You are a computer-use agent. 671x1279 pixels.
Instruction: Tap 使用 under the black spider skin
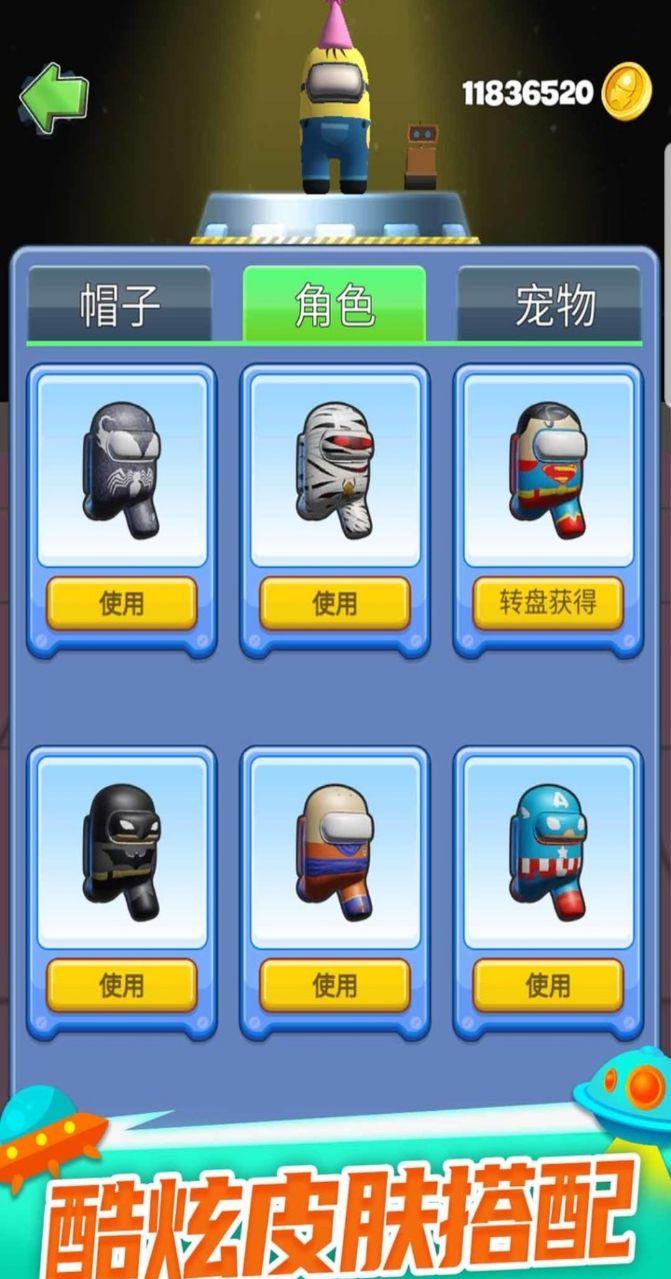click(121, 603)
